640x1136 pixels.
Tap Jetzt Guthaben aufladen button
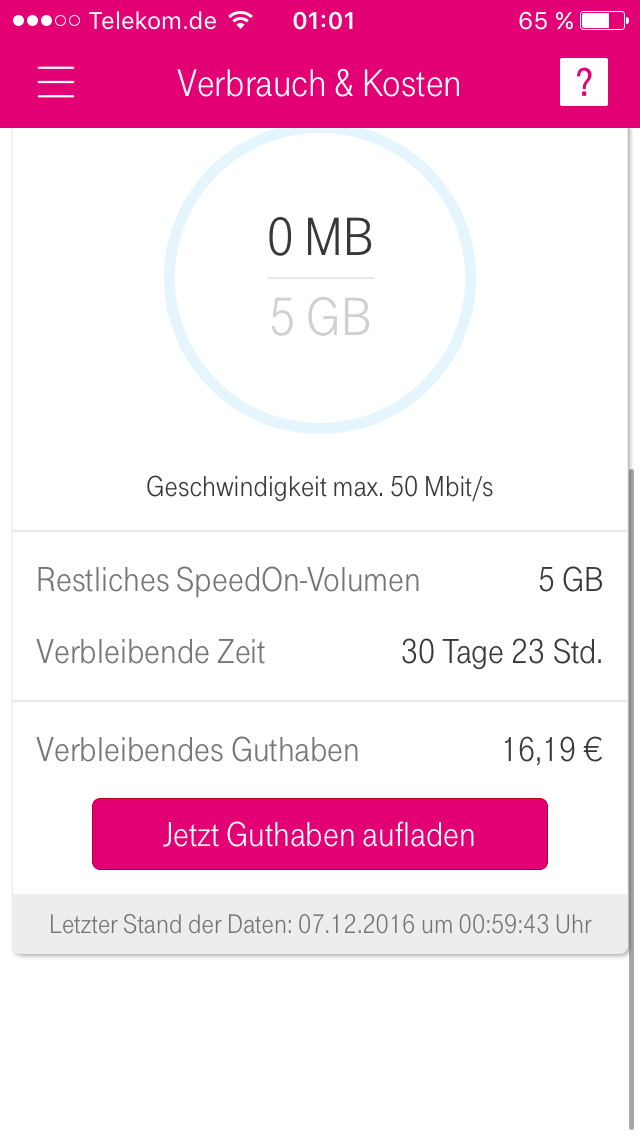(x=320, y=834)
